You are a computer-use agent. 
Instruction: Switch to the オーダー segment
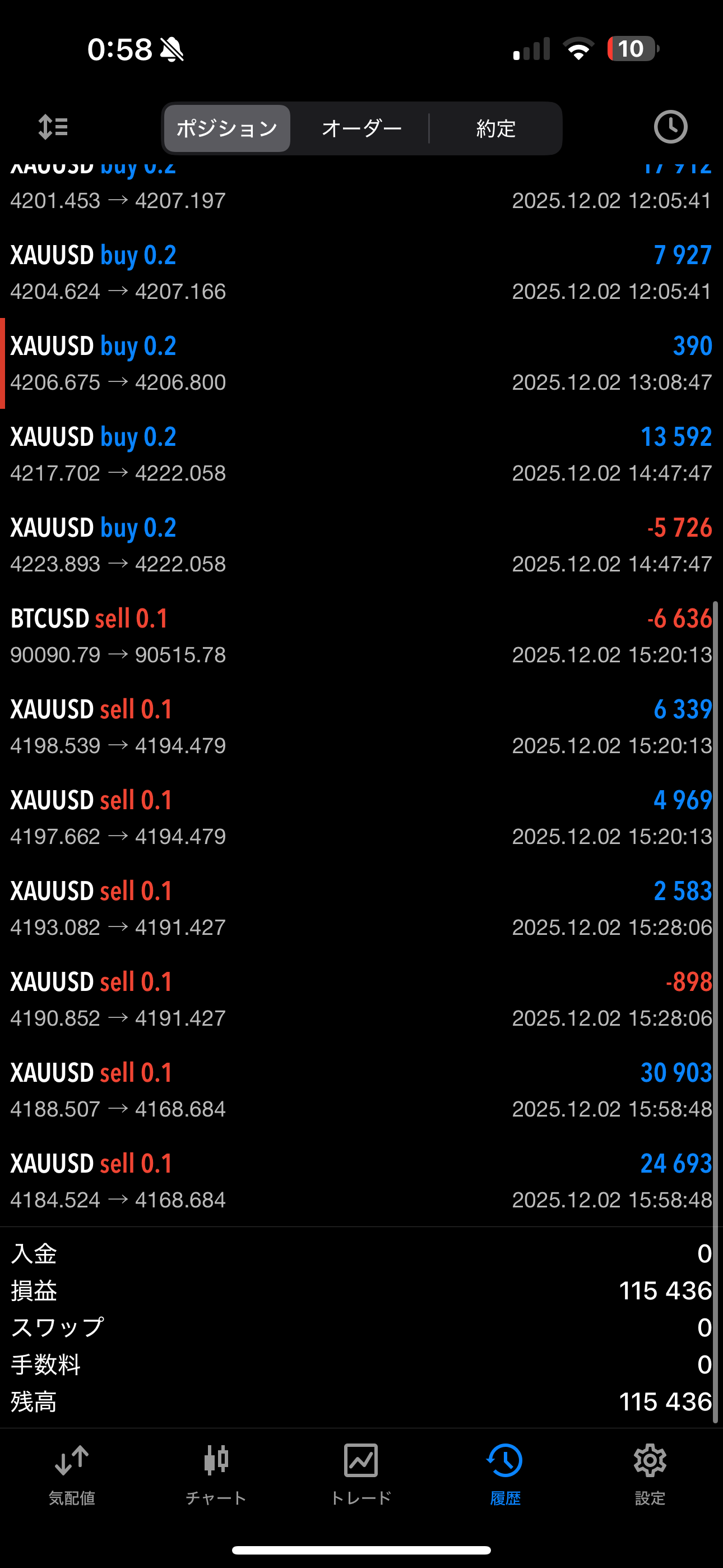pos(361,128)
